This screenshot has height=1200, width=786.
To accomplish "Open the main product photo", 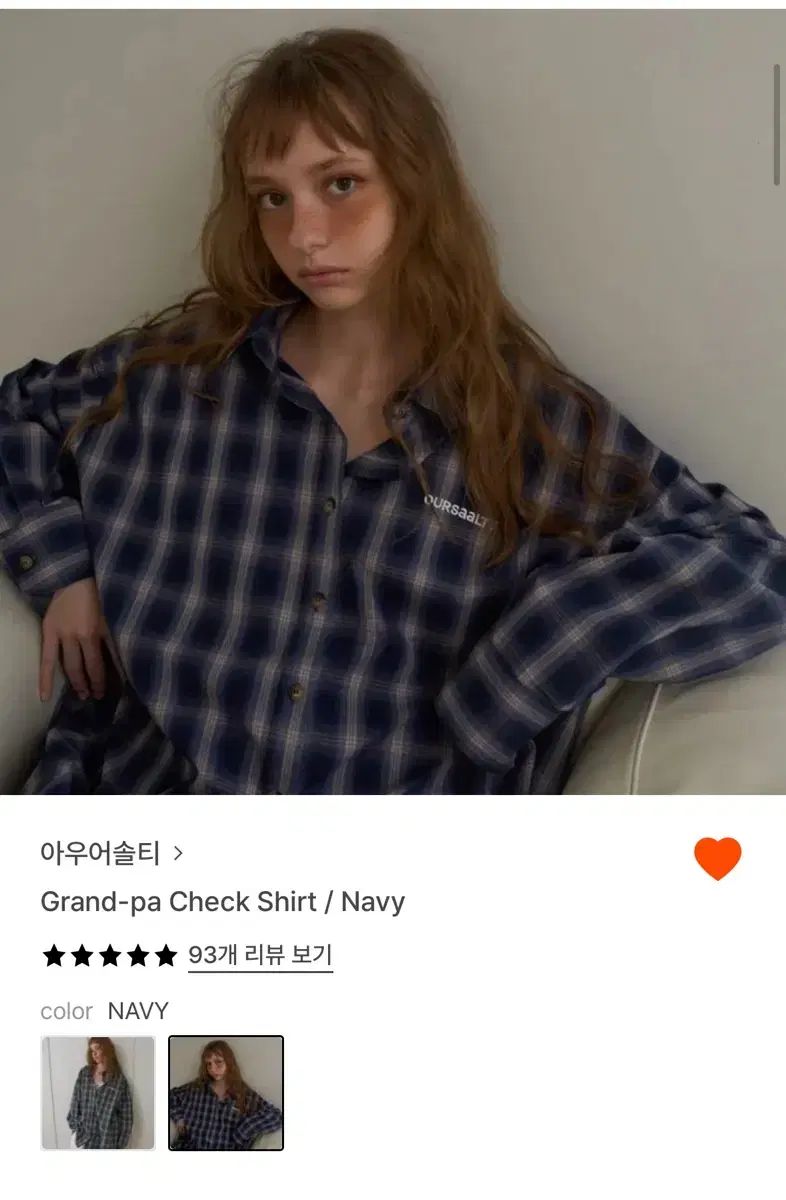I will click(392, 400).
